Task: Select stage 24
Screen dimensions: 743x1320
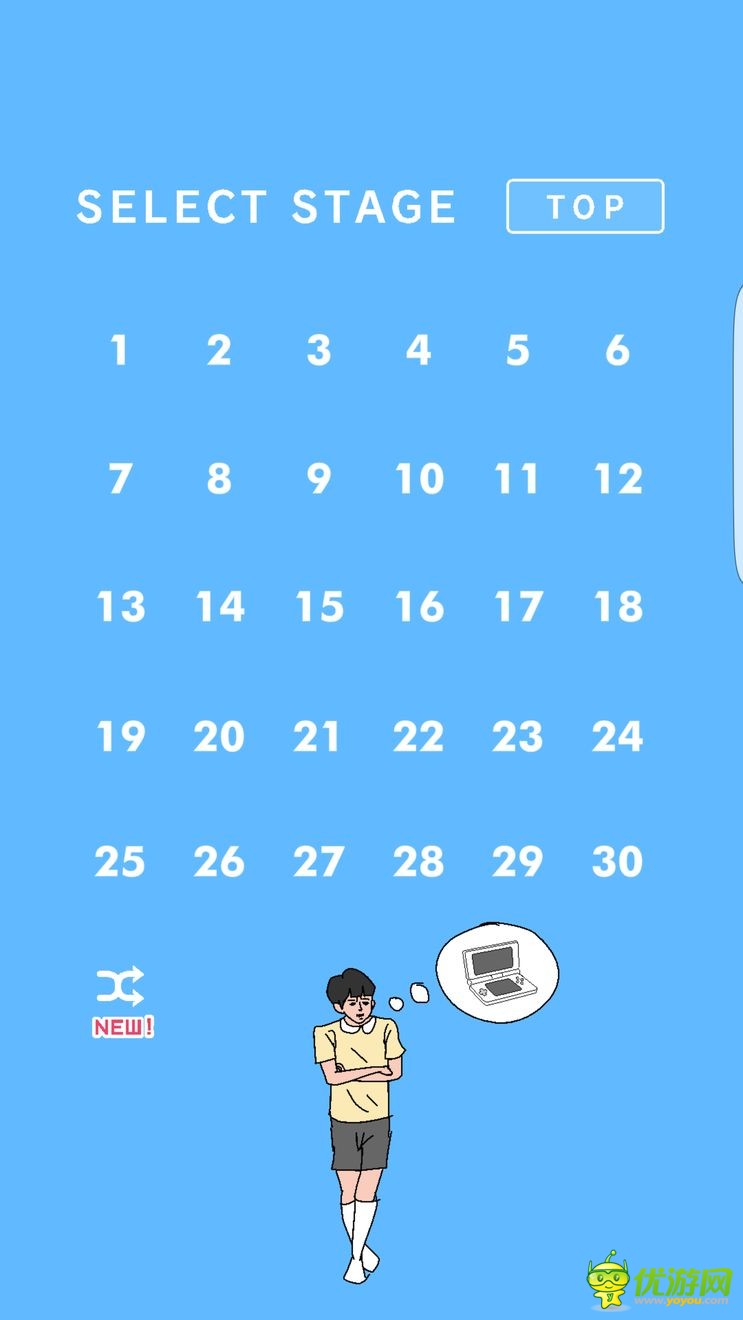Action: [x=617, y=737]
